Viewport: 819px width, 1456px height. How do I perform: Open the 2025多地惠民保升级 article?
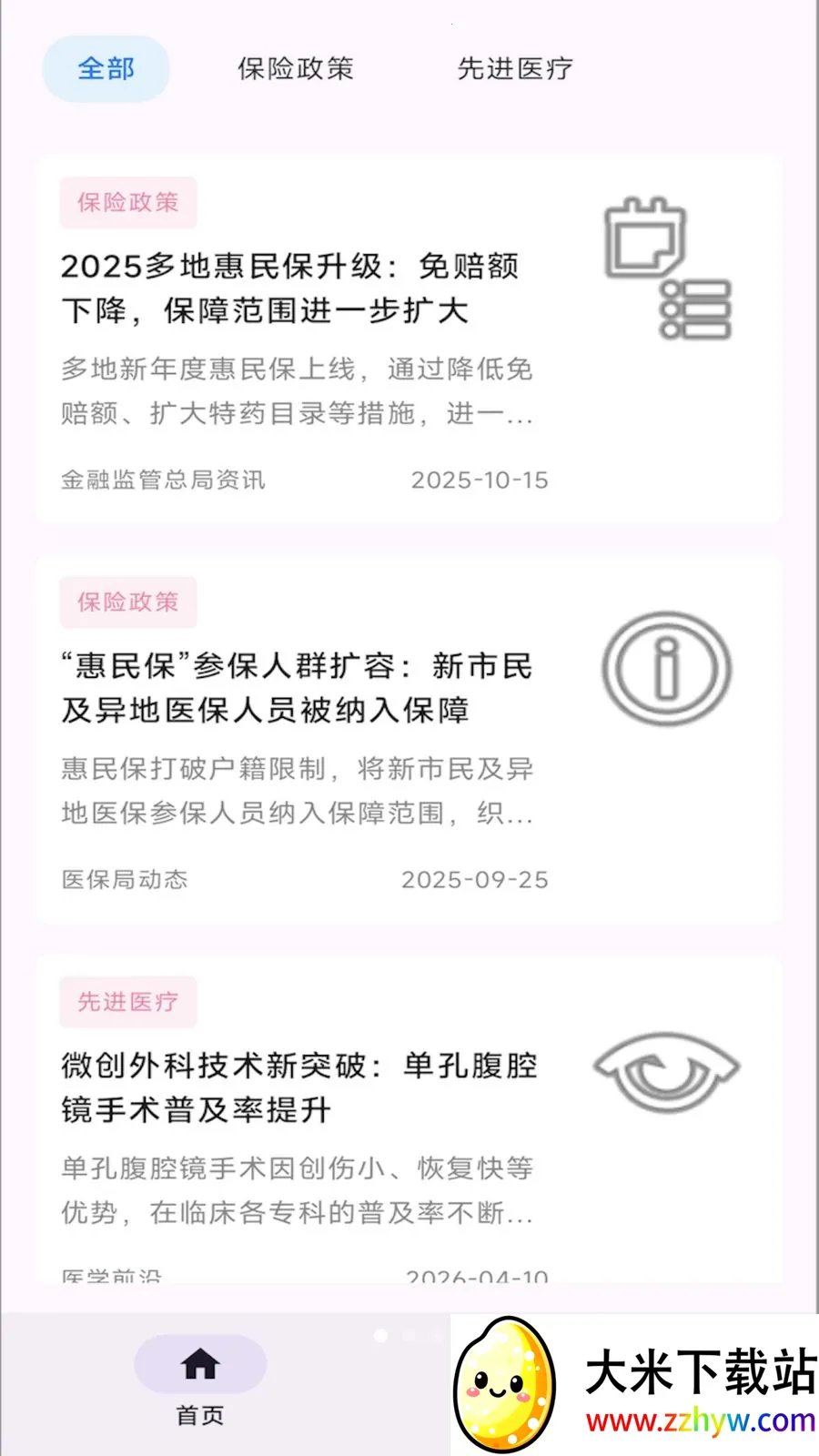[x=409, y=339]
